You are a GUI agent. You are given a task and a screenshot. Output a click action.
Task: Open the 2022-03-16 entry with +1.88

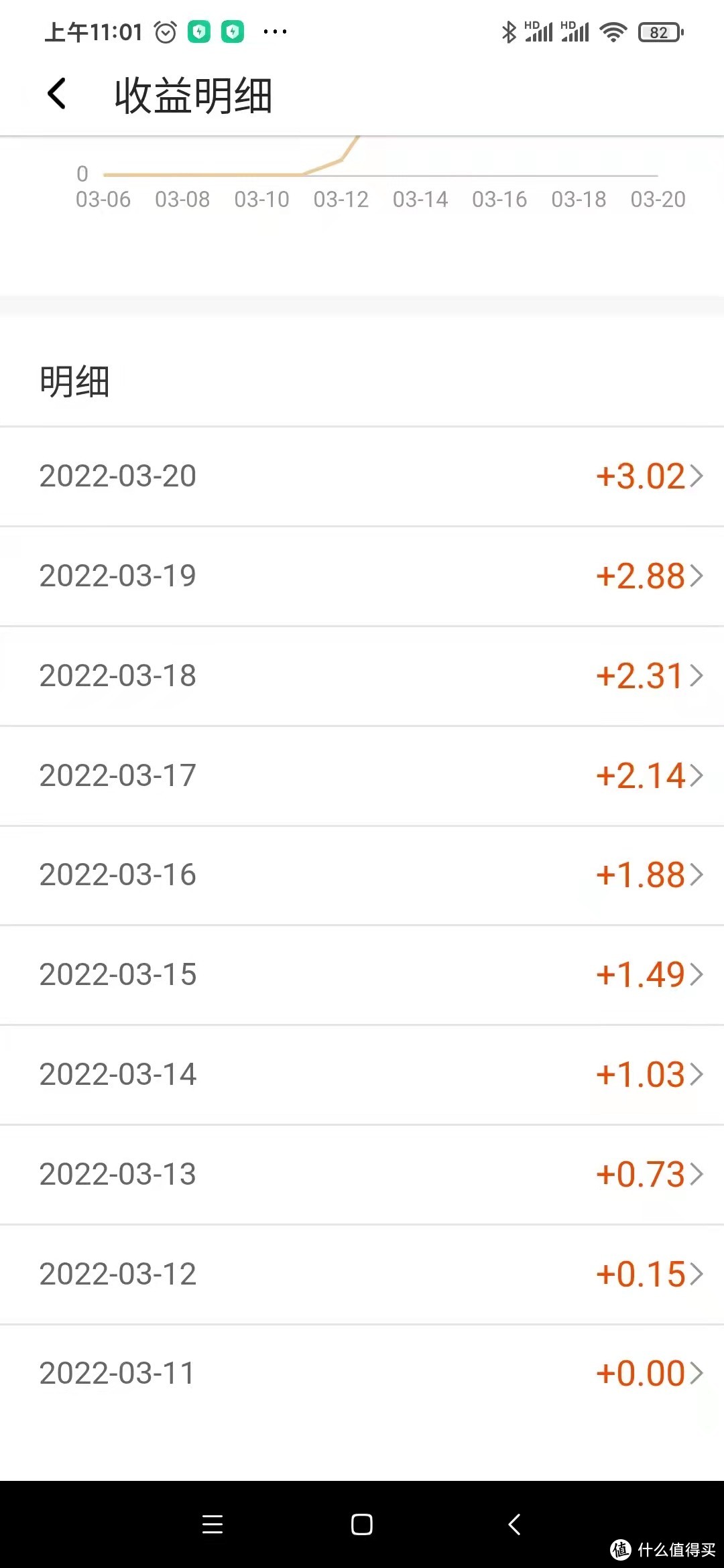[x=362, y=875]
